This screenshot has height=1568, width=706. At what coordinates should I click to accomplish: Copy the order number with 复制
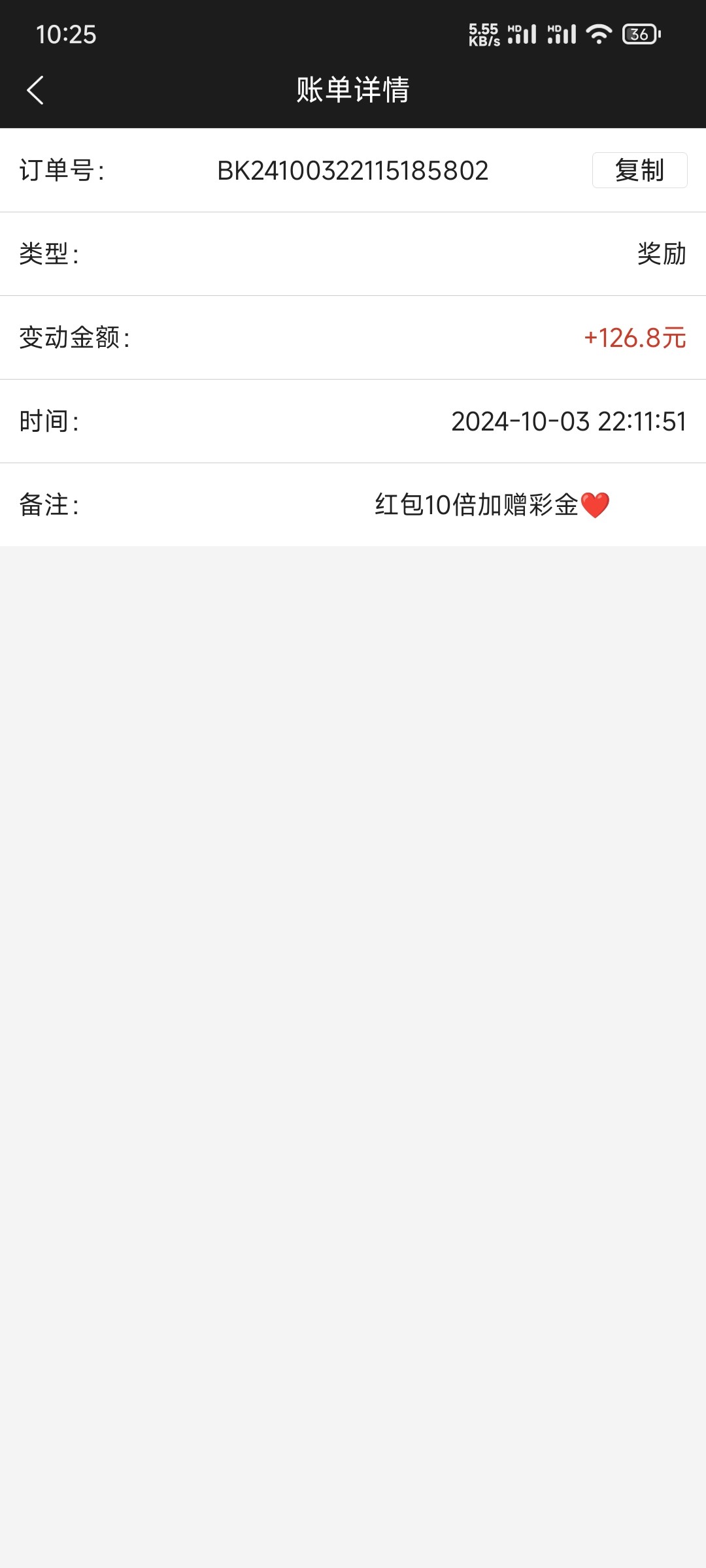[x=639, y=171]
